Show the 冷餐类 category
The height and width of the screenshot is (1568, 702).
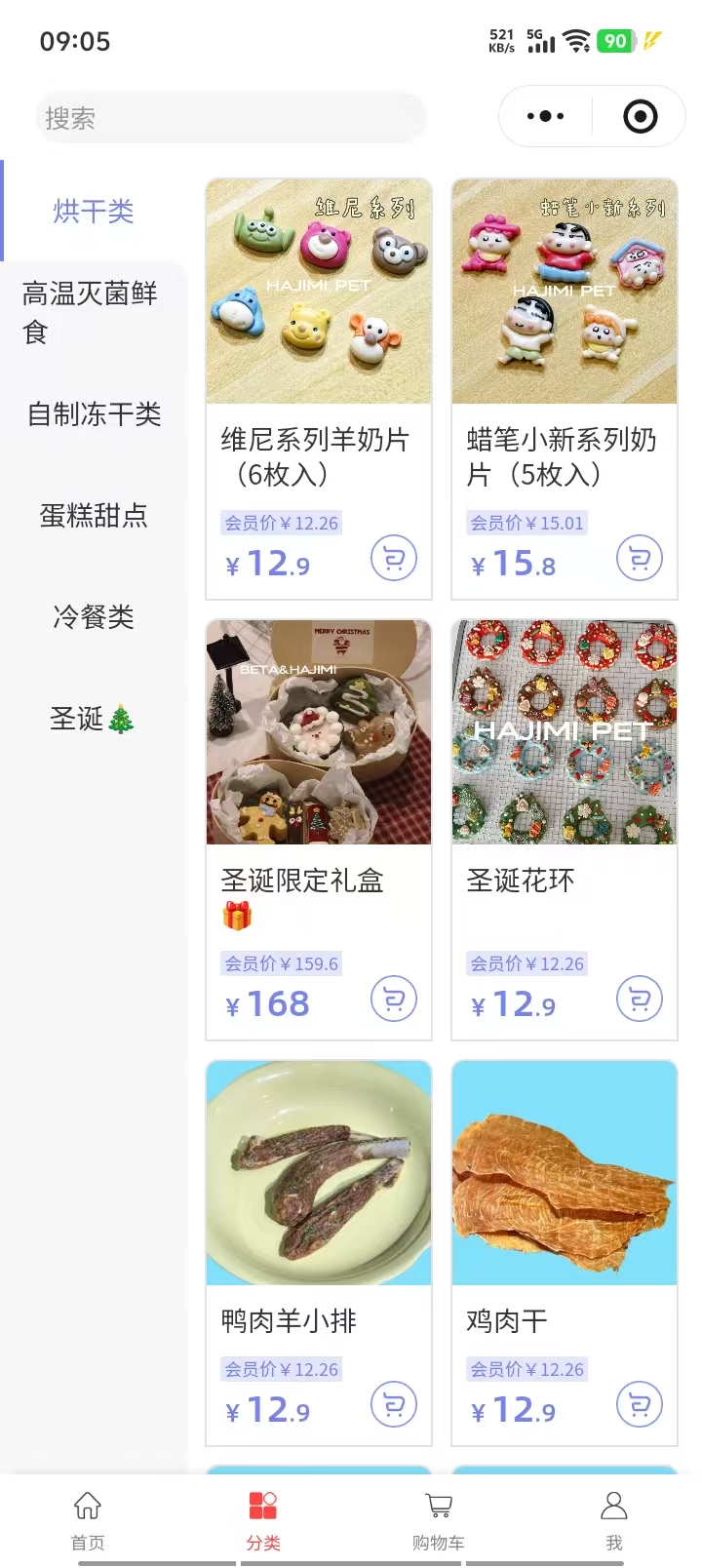[94, 616]
